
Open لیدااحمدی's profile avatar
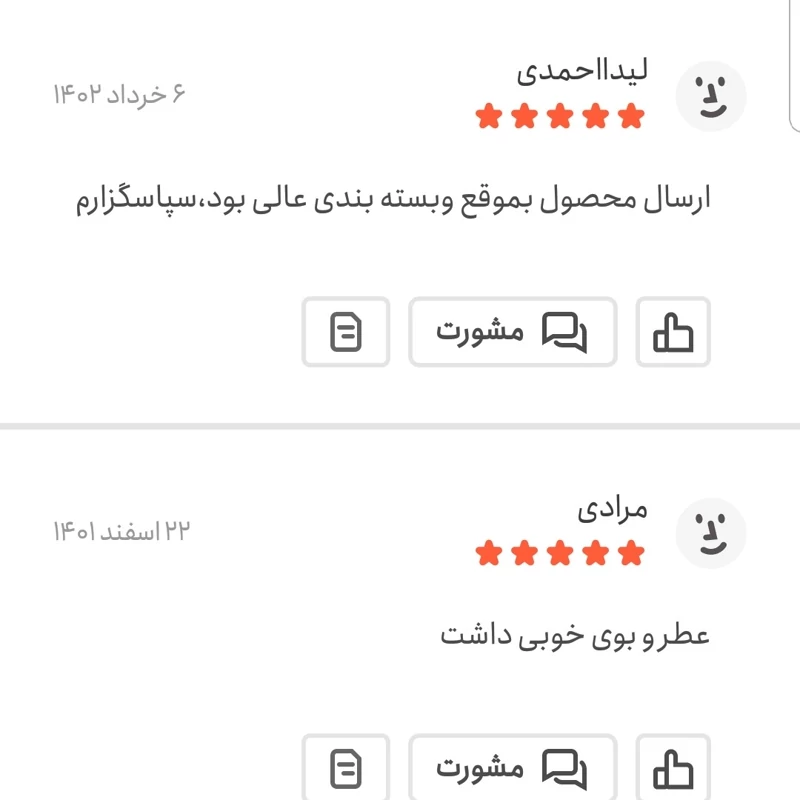coord(711,96)
